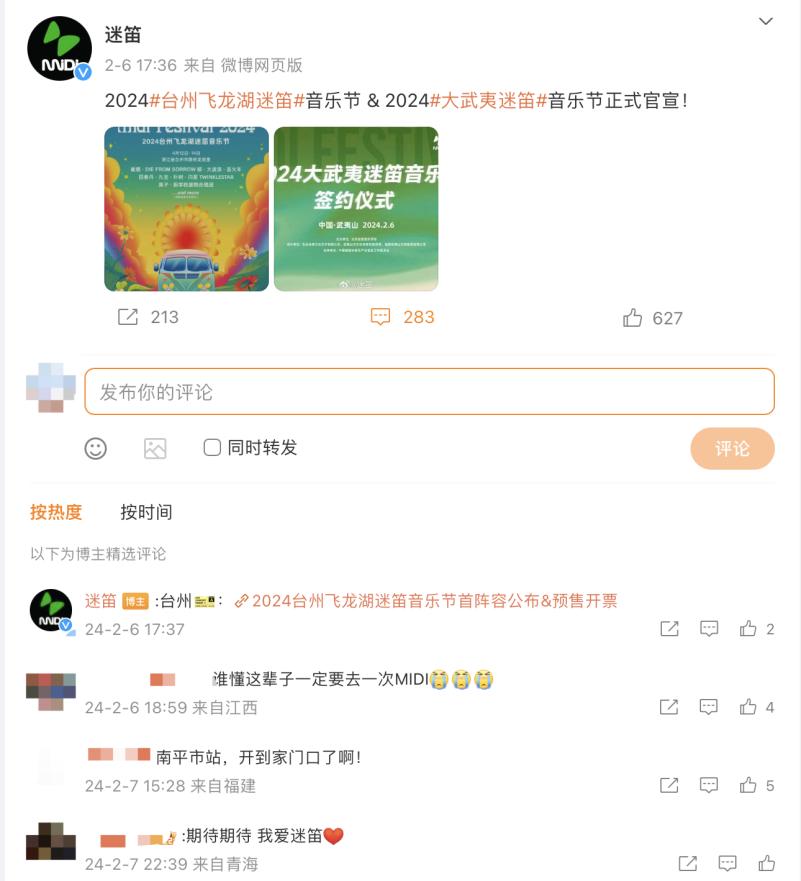Sort comments with 按时间

pos(146,512)
